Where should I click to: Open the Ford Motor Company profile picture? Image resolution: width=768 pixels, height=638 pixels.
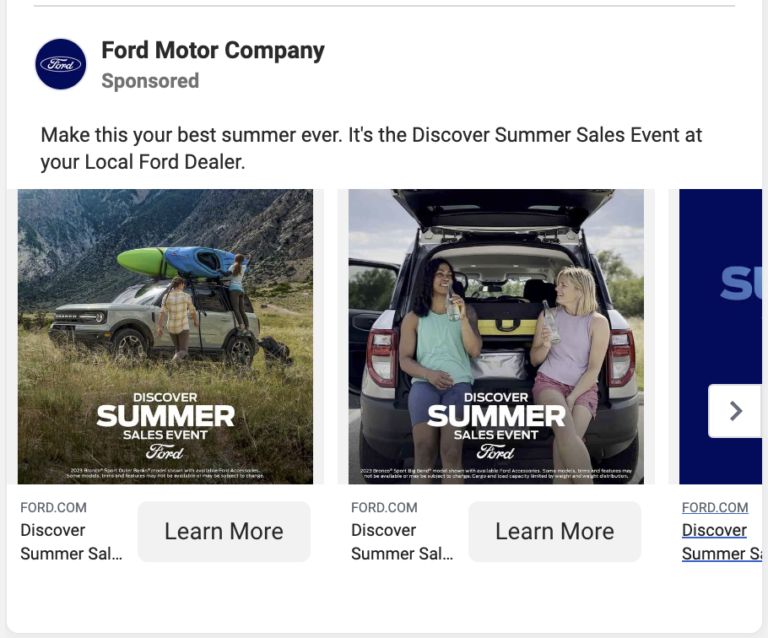click(61, 64)
